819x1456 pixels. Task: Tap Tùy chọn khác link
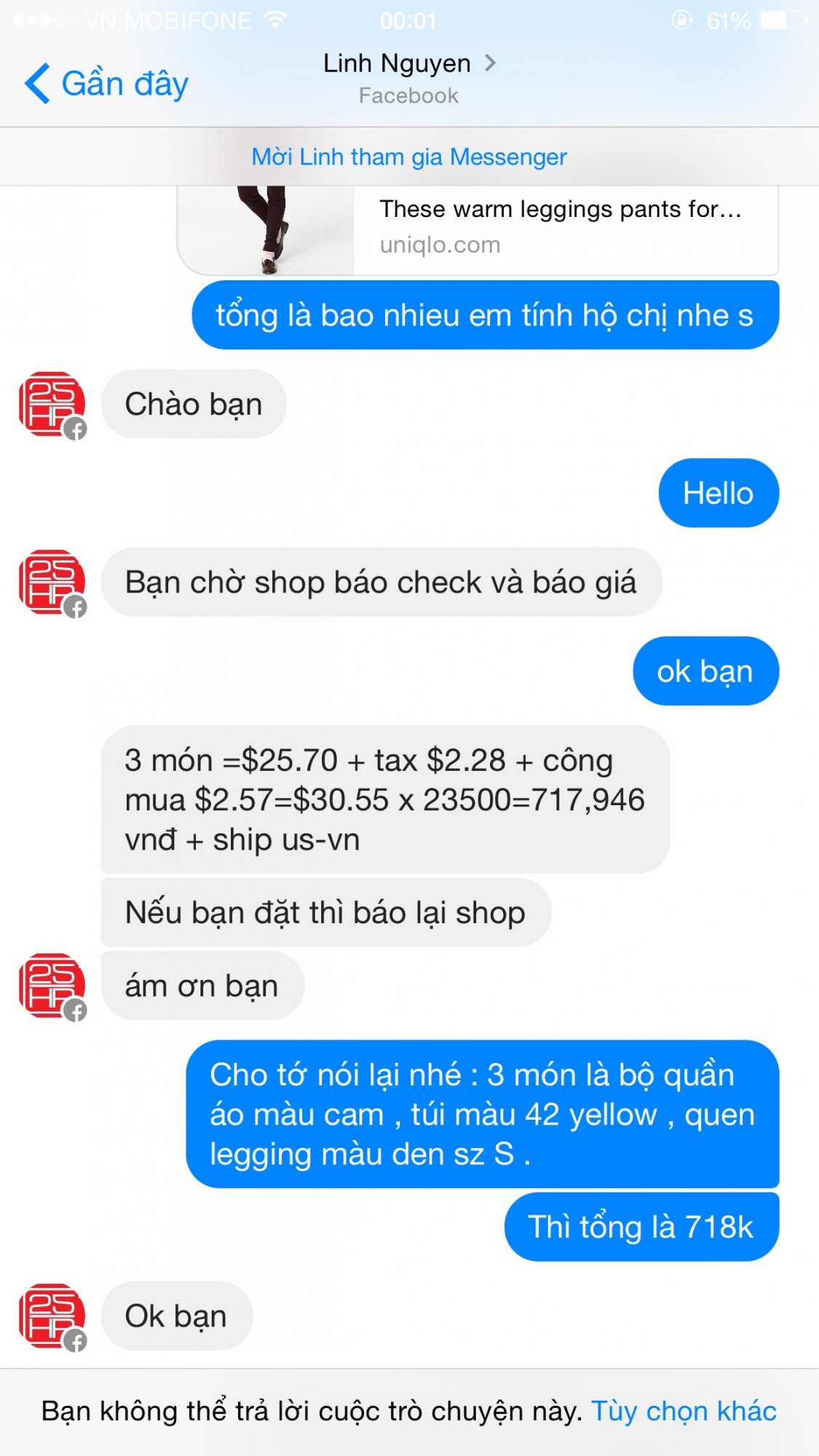684,1411
